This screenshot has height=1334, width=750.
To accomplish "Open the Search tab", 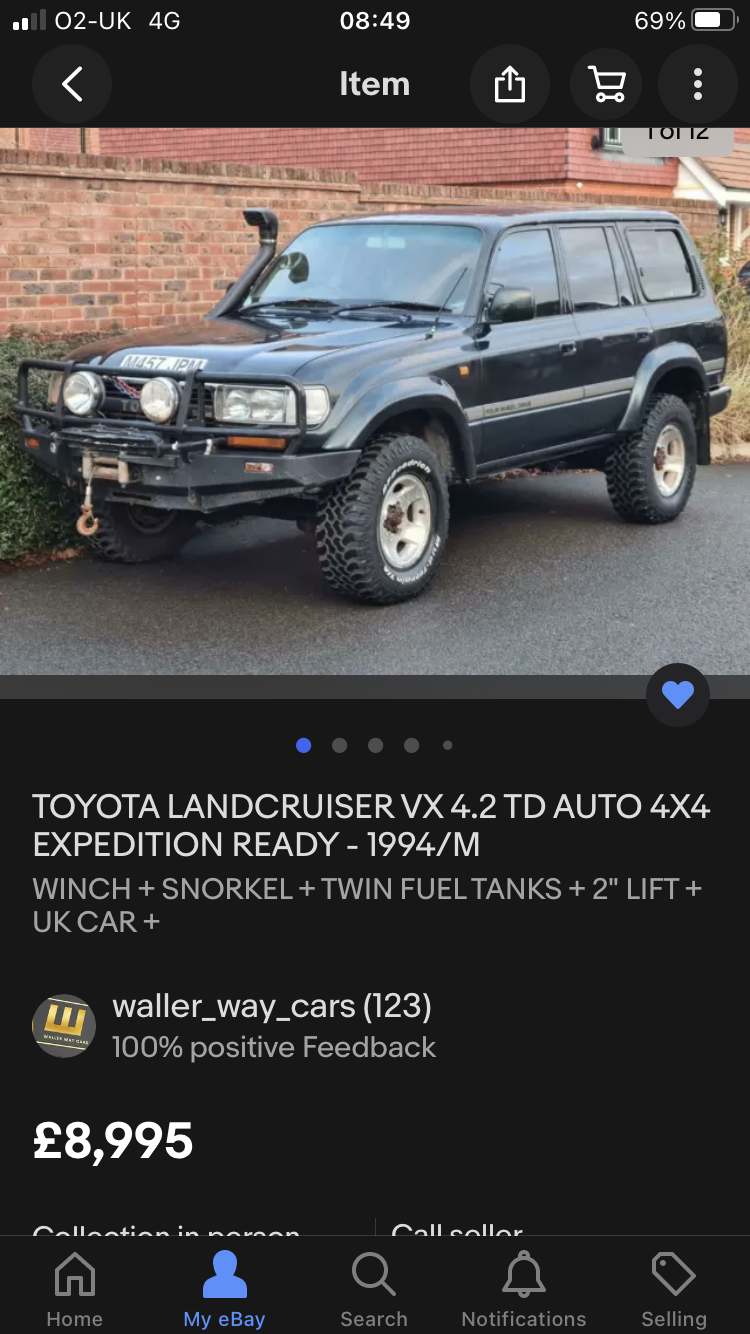I will point(374,1290).
